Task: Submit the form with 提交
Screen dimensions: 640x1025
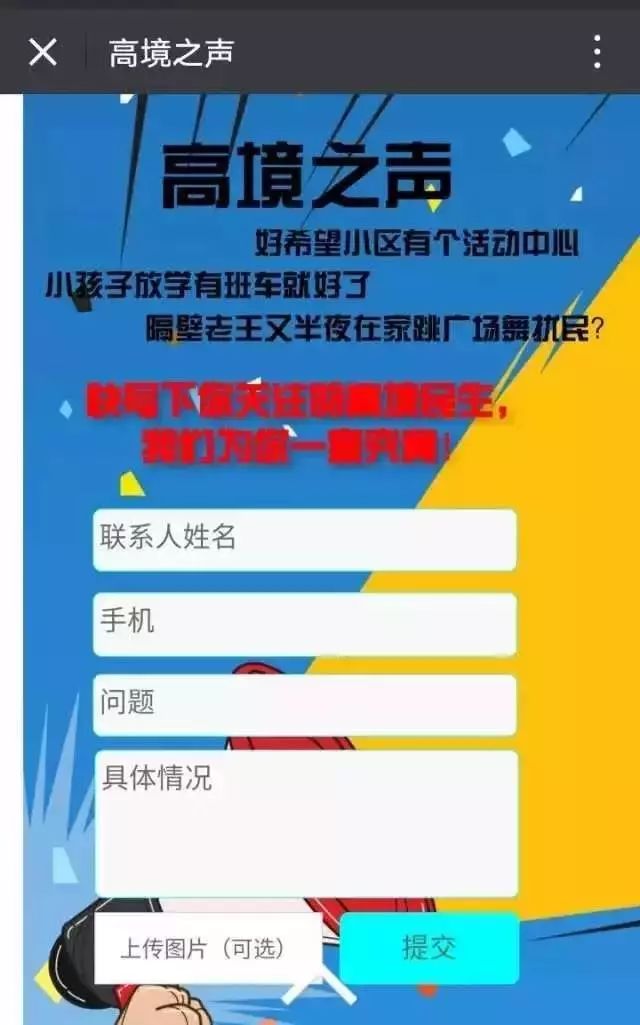Action: (429, 948)
